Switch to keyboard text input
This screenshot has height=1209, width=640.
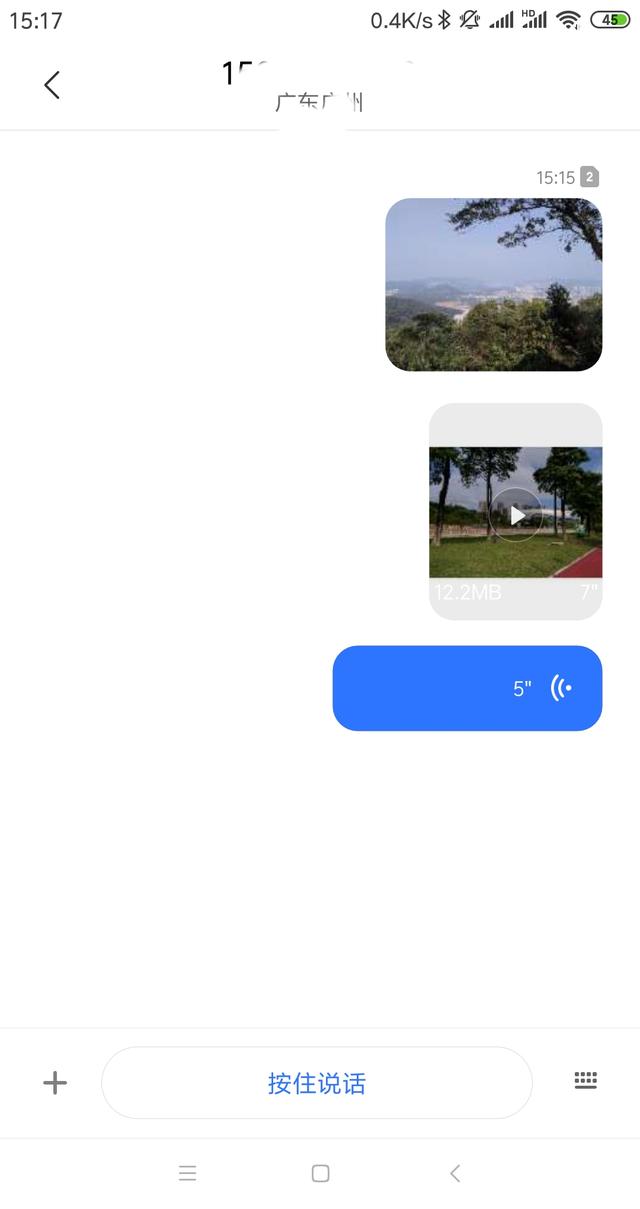(x=586, y=1080)
